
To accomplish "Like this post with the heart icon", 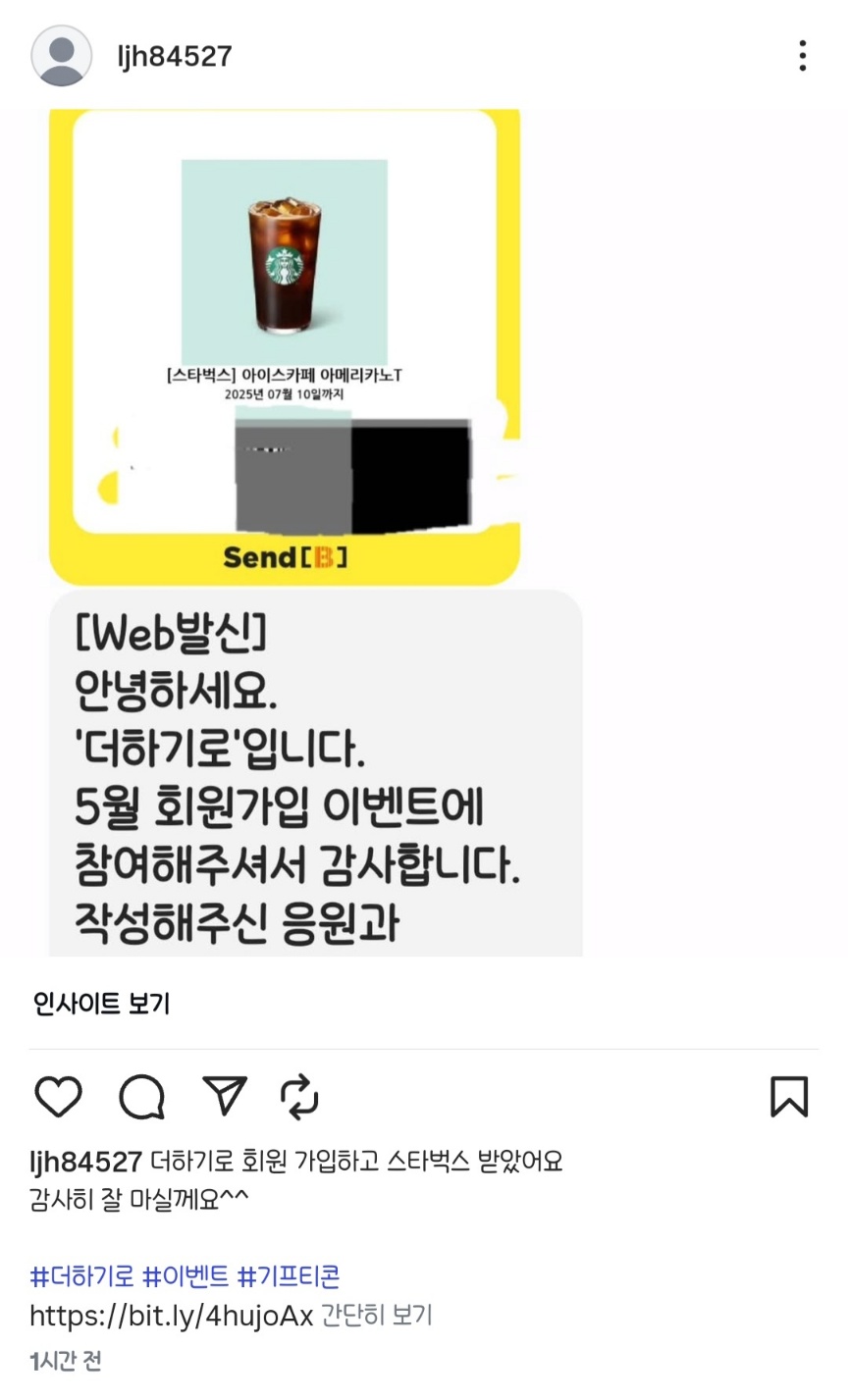I will [x=58, y=1096].
